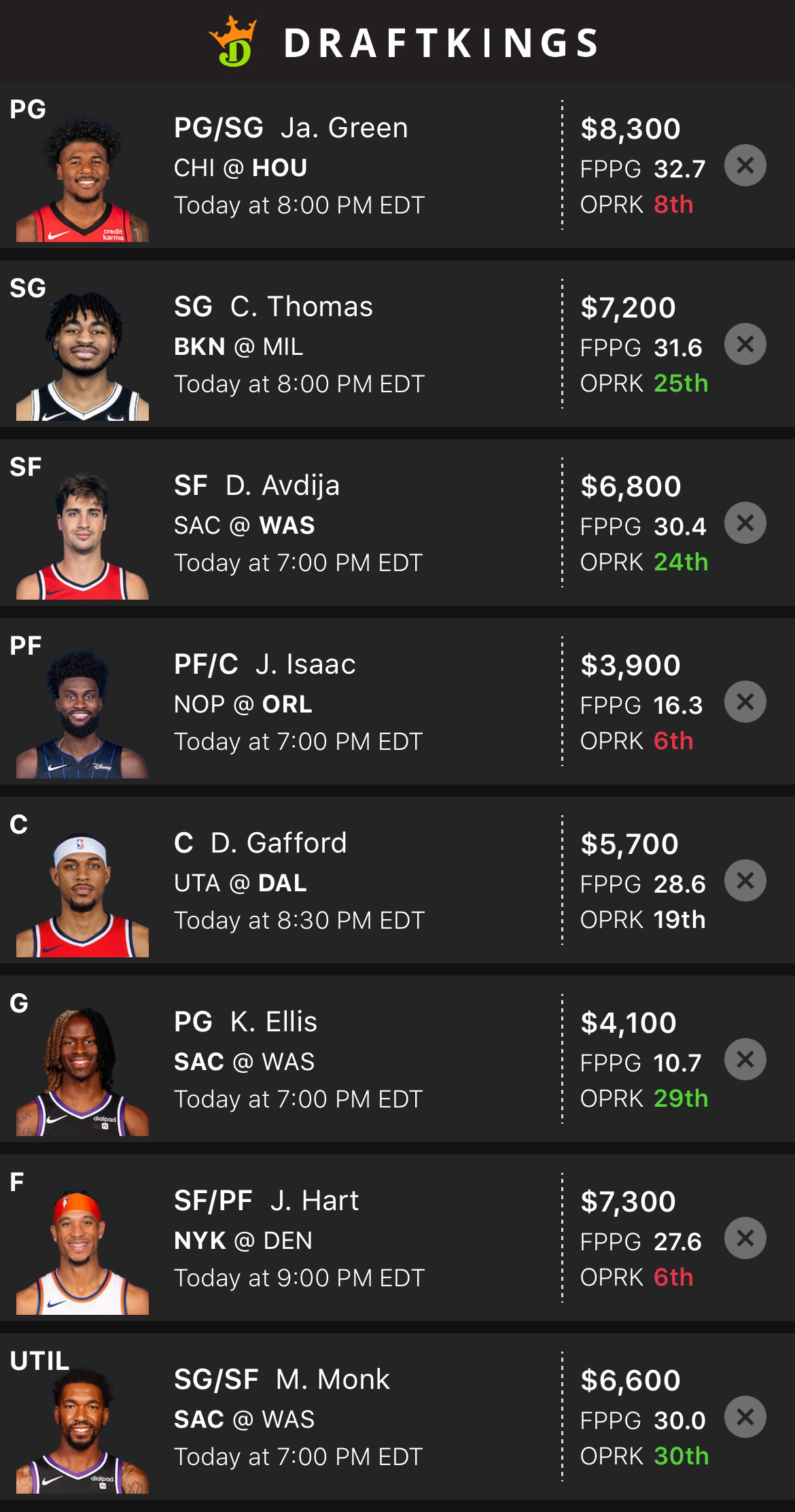Remove J. Isaac from the PF slot
The image size is (795, 1512).
pos(745,702)
